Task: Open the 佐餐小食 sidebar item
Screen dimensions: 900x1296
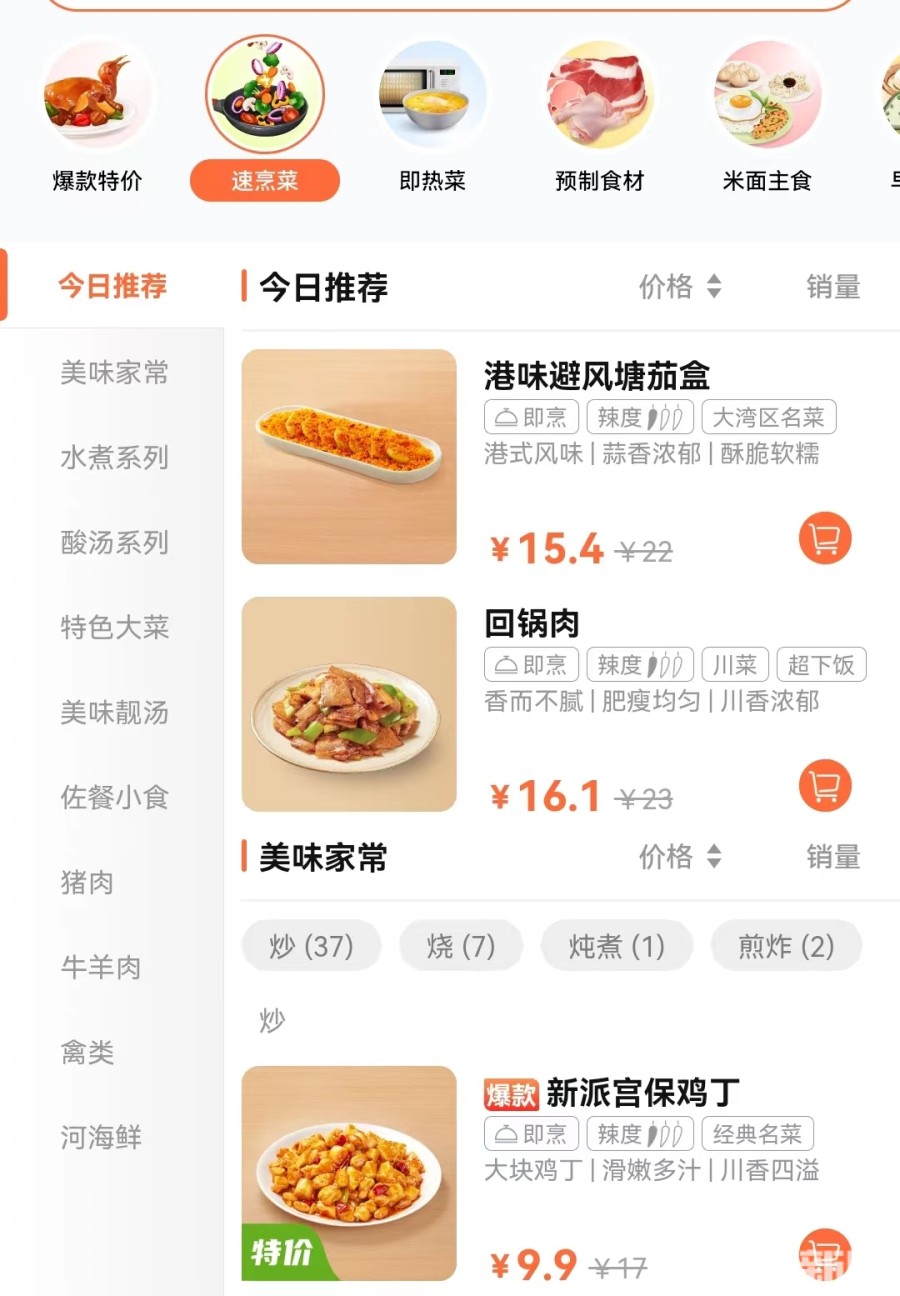Action: click(114, 798)
